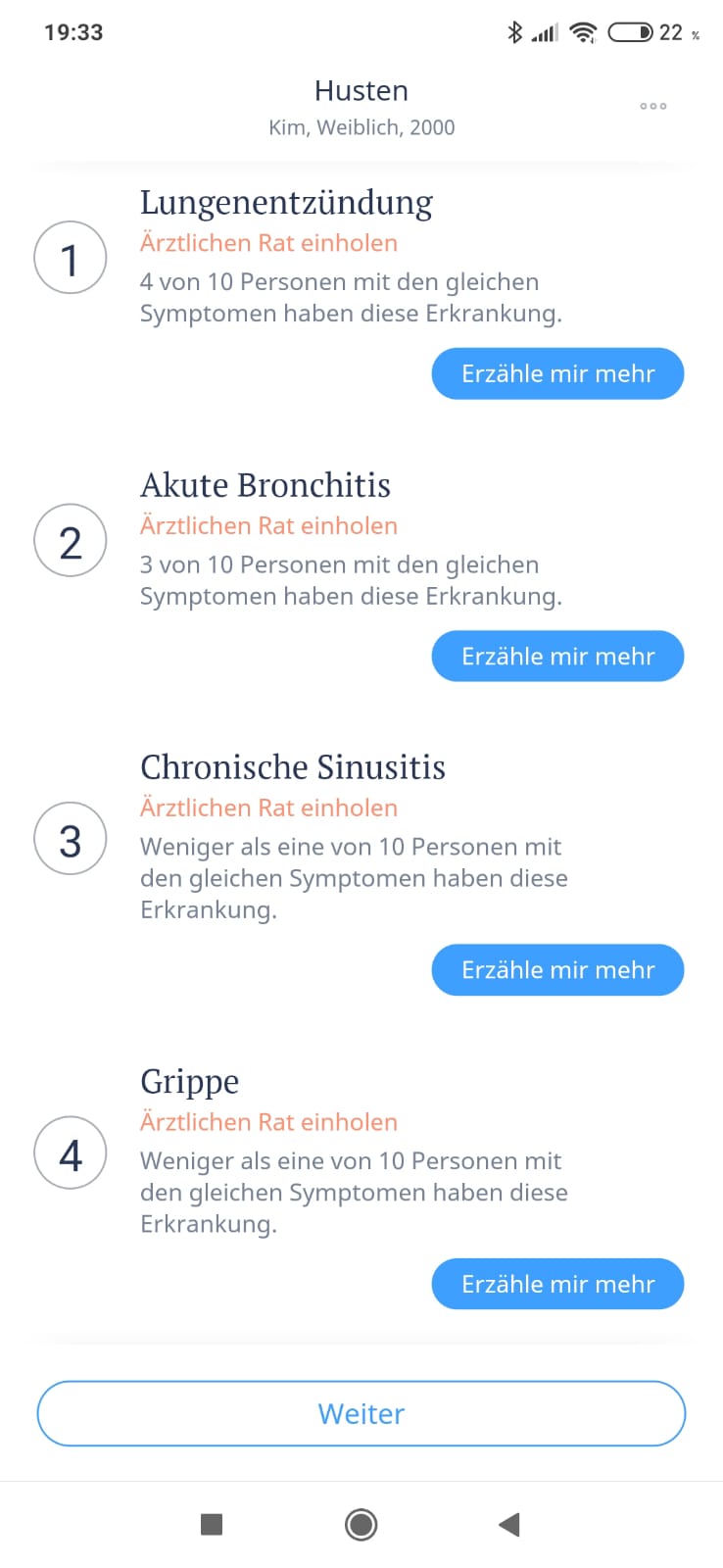Continue with the Weiter button

tap(361, 1413)
